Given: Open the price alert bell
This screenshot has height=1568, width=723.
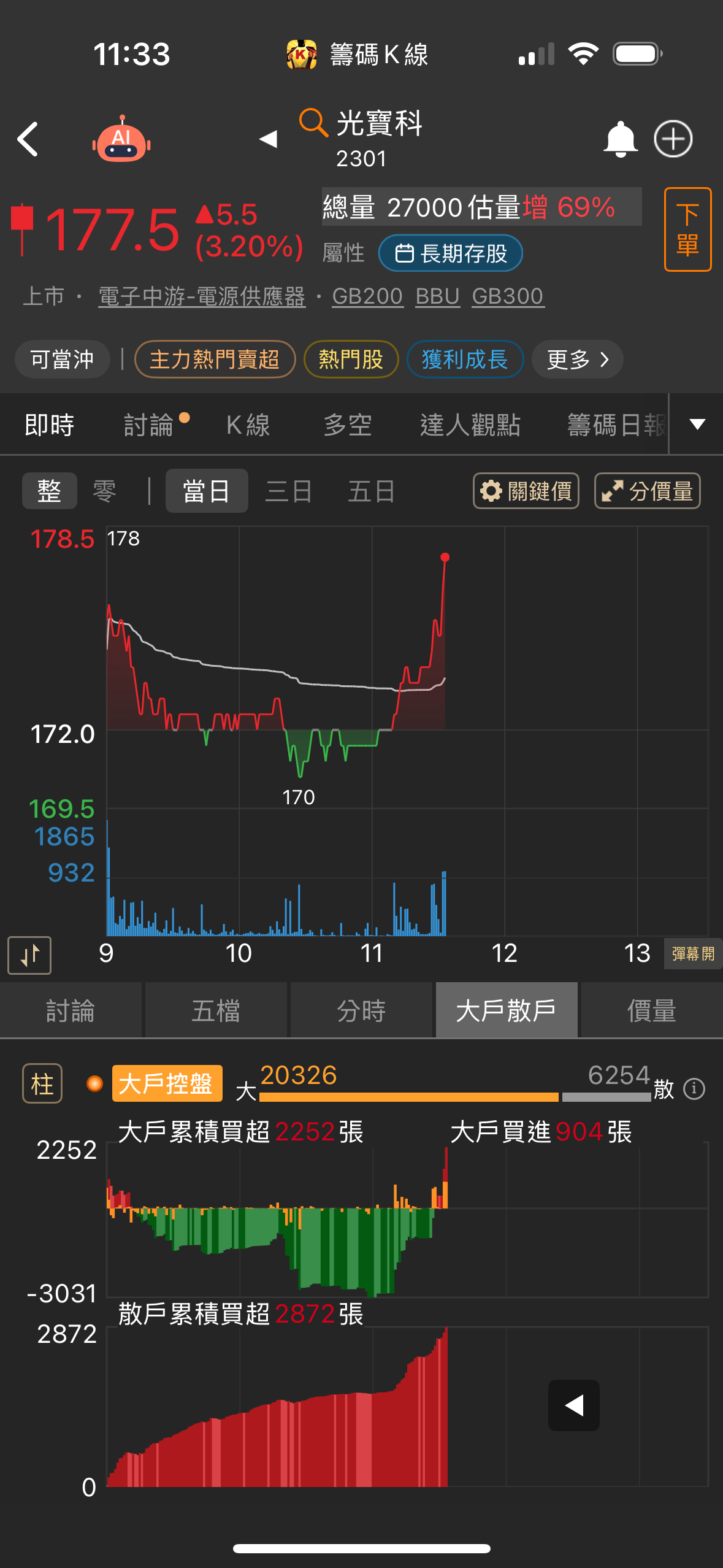Looking at the screenshot, I should coord(620,139).
